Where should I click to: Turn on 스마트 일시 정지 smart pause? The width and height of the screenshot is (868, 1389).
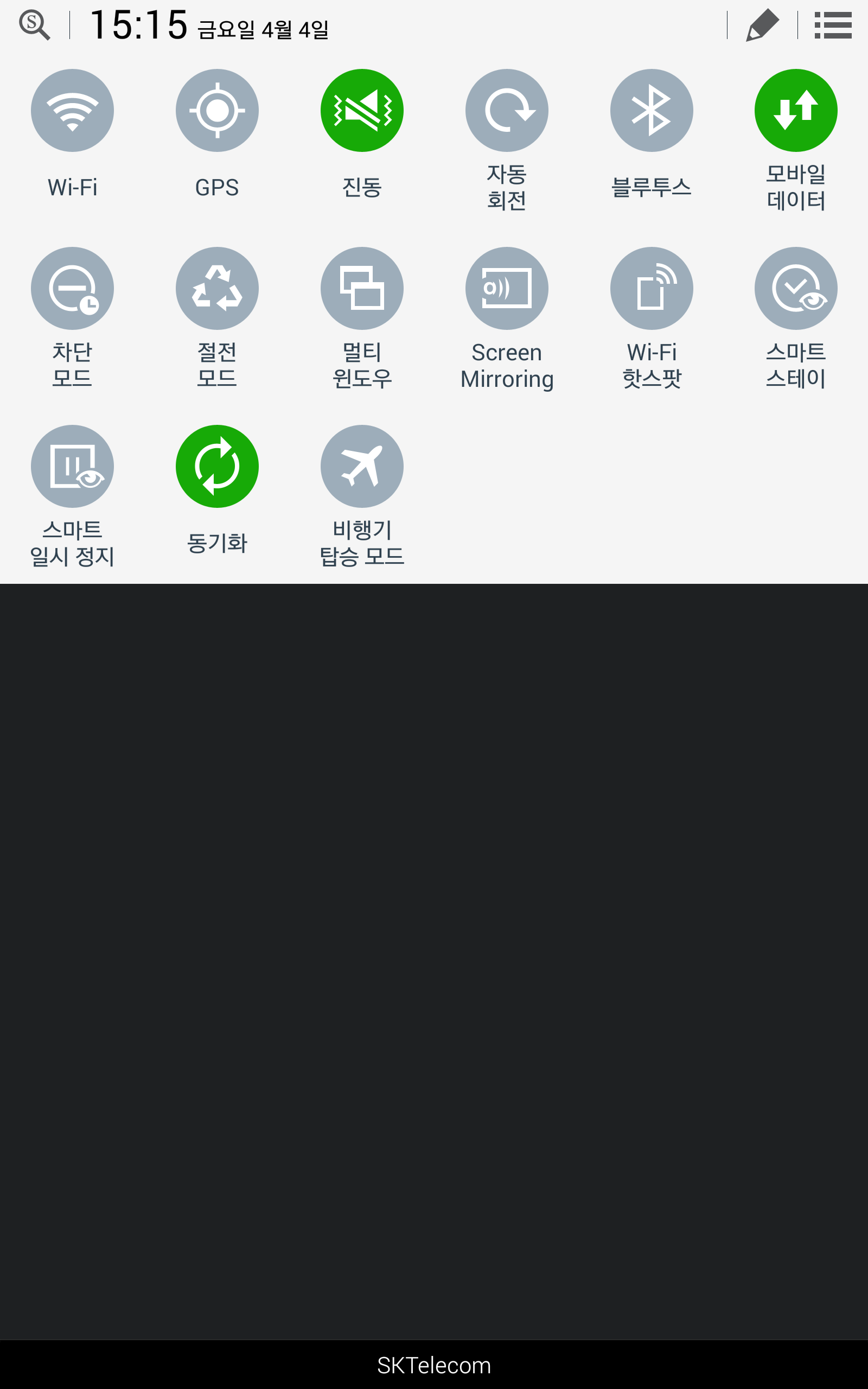(72, 467)
